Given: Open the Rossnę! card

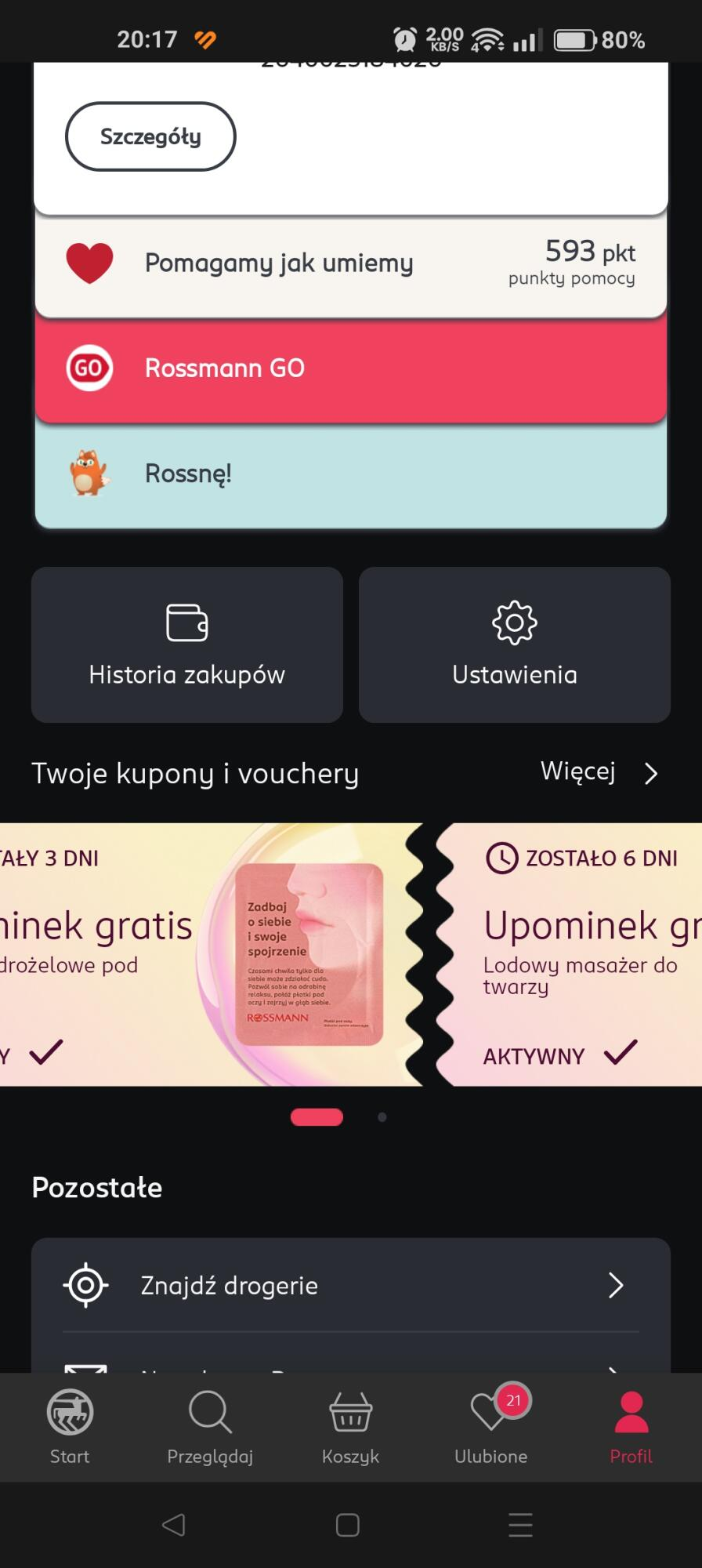Looking at the screenshot, I should (x=350, y=474).
